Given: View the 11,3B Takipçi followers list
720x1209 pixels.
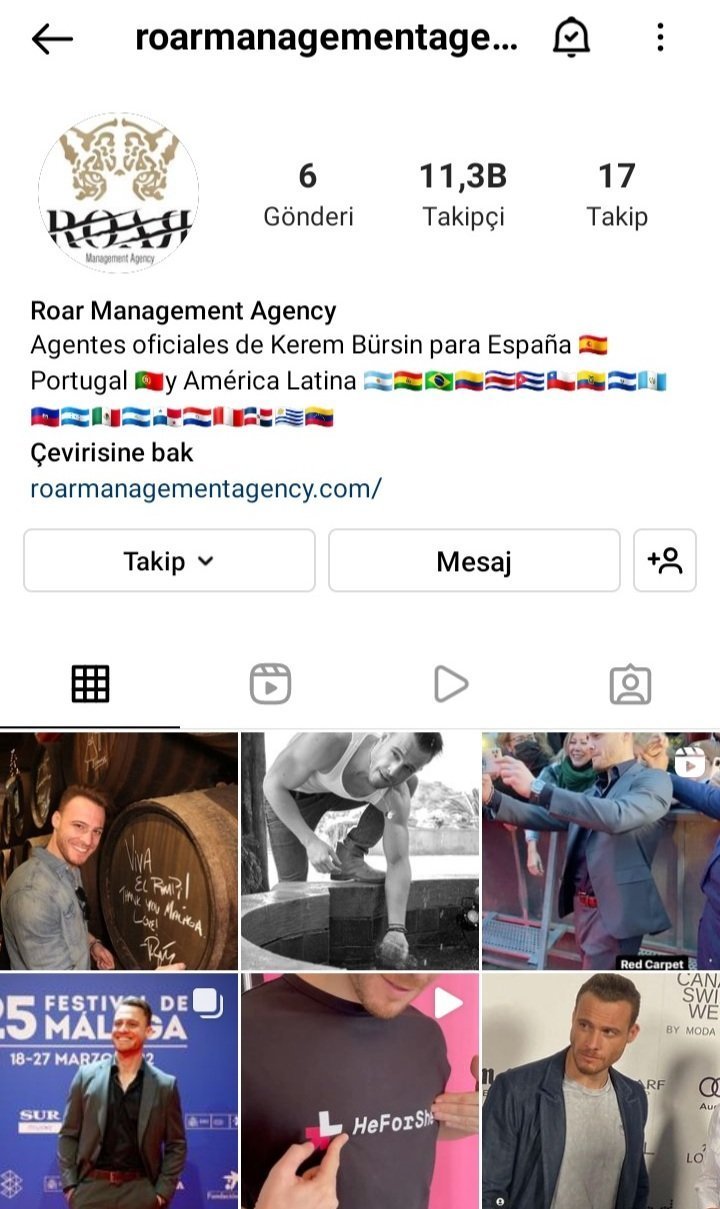Looking at the screenshot, I should 462,194.
